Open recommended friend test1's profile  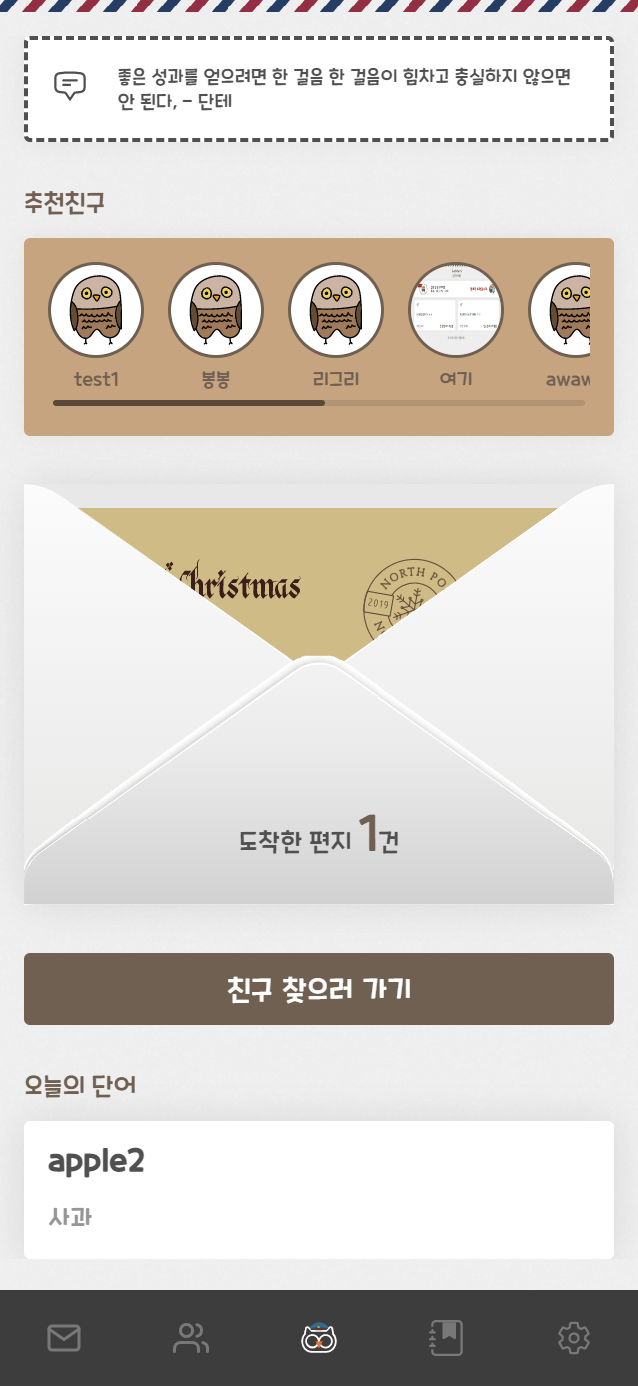(x=96, y=310)
